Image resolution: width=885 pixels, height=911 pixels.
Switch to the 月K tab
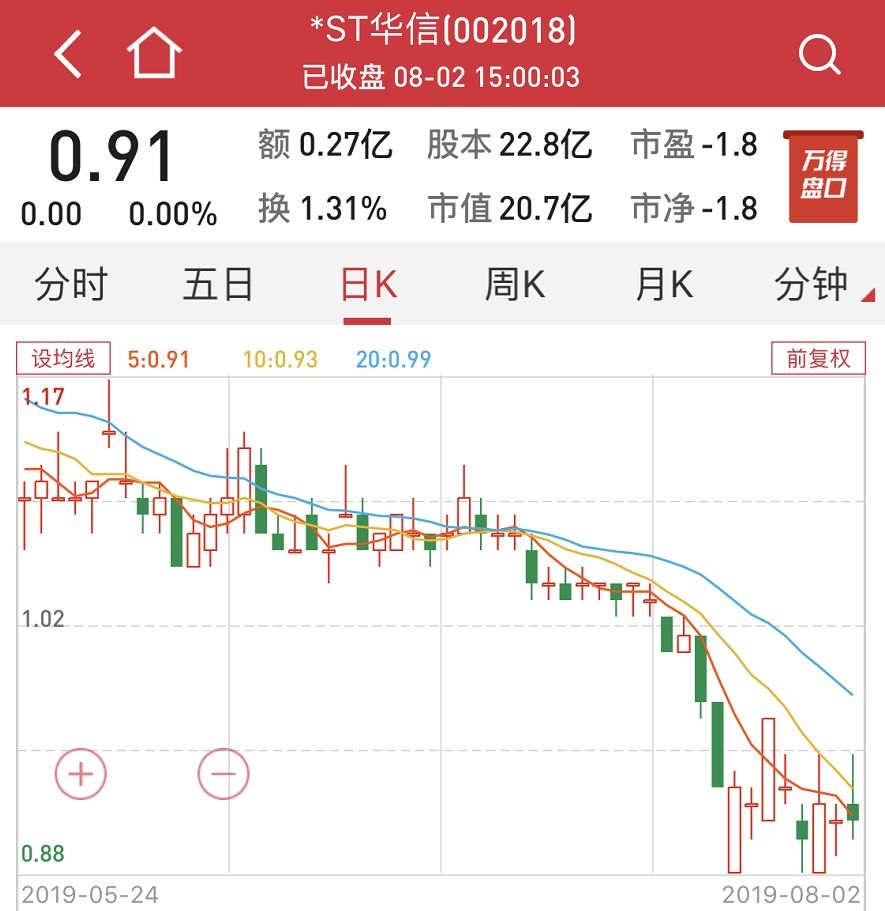pos(664,286)
